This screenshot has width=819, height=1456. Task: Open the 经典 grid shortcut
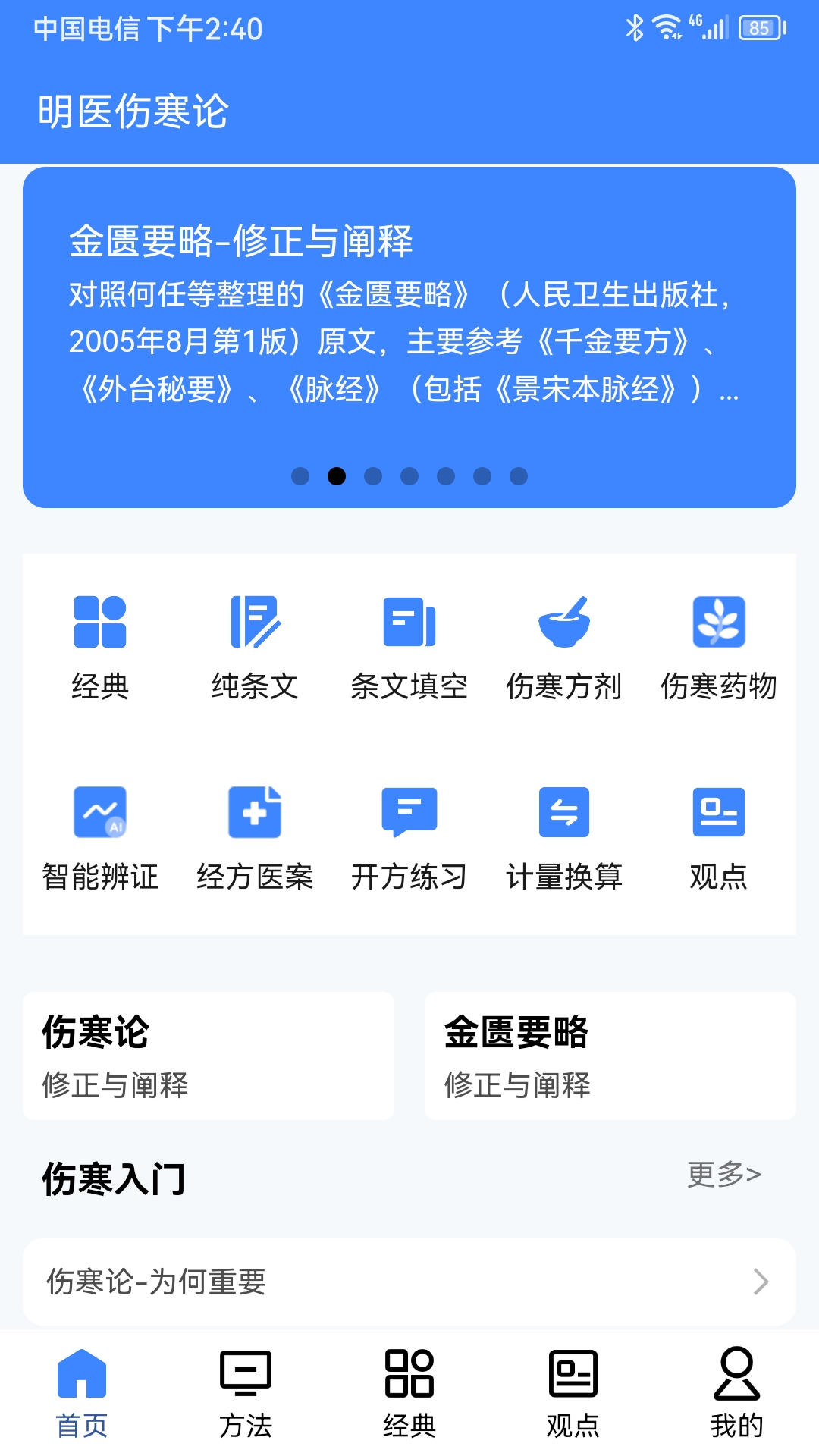(100, 646)
